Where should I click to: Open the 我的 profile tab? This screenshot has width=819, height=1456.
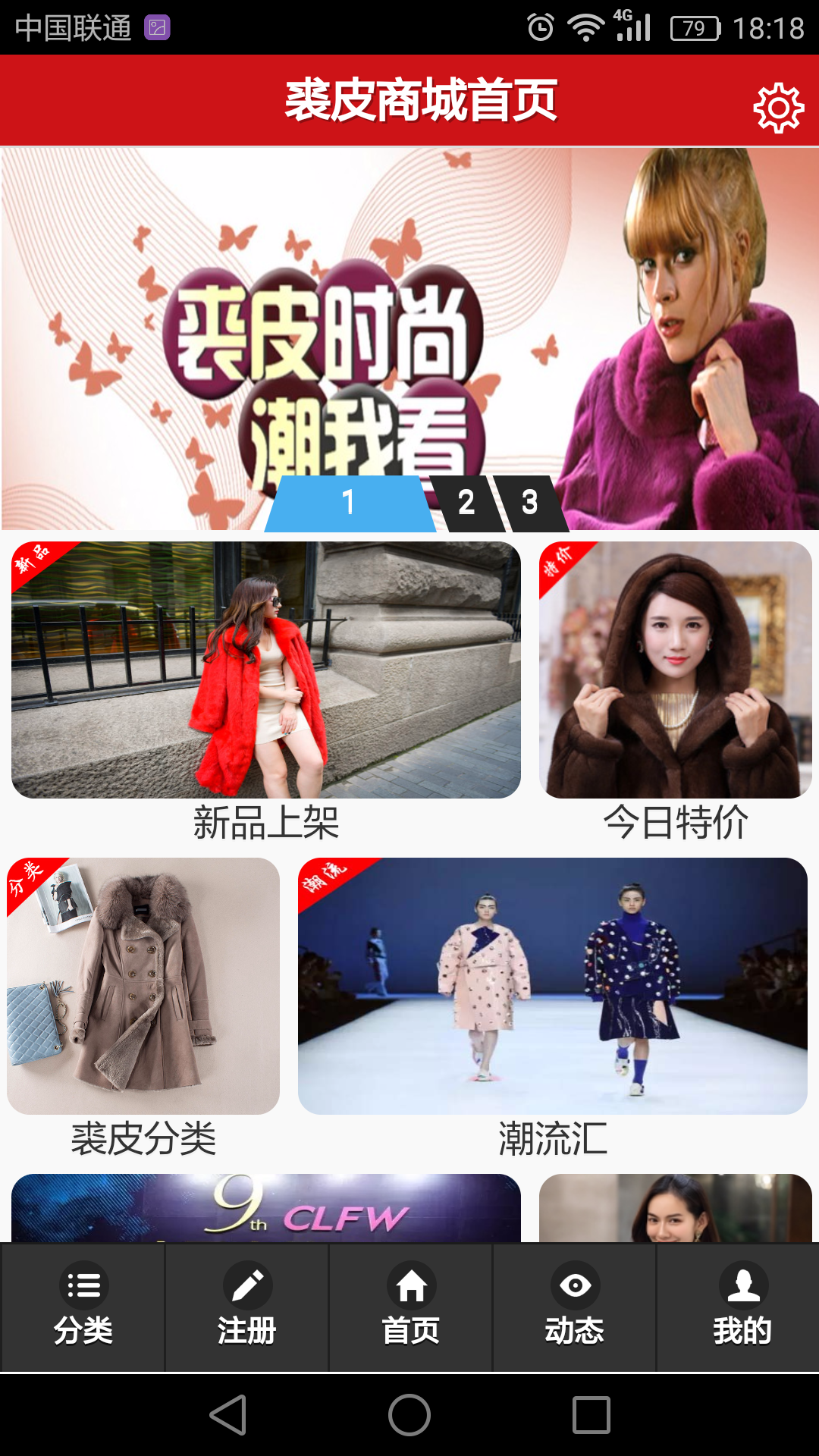click(742, 1307)
